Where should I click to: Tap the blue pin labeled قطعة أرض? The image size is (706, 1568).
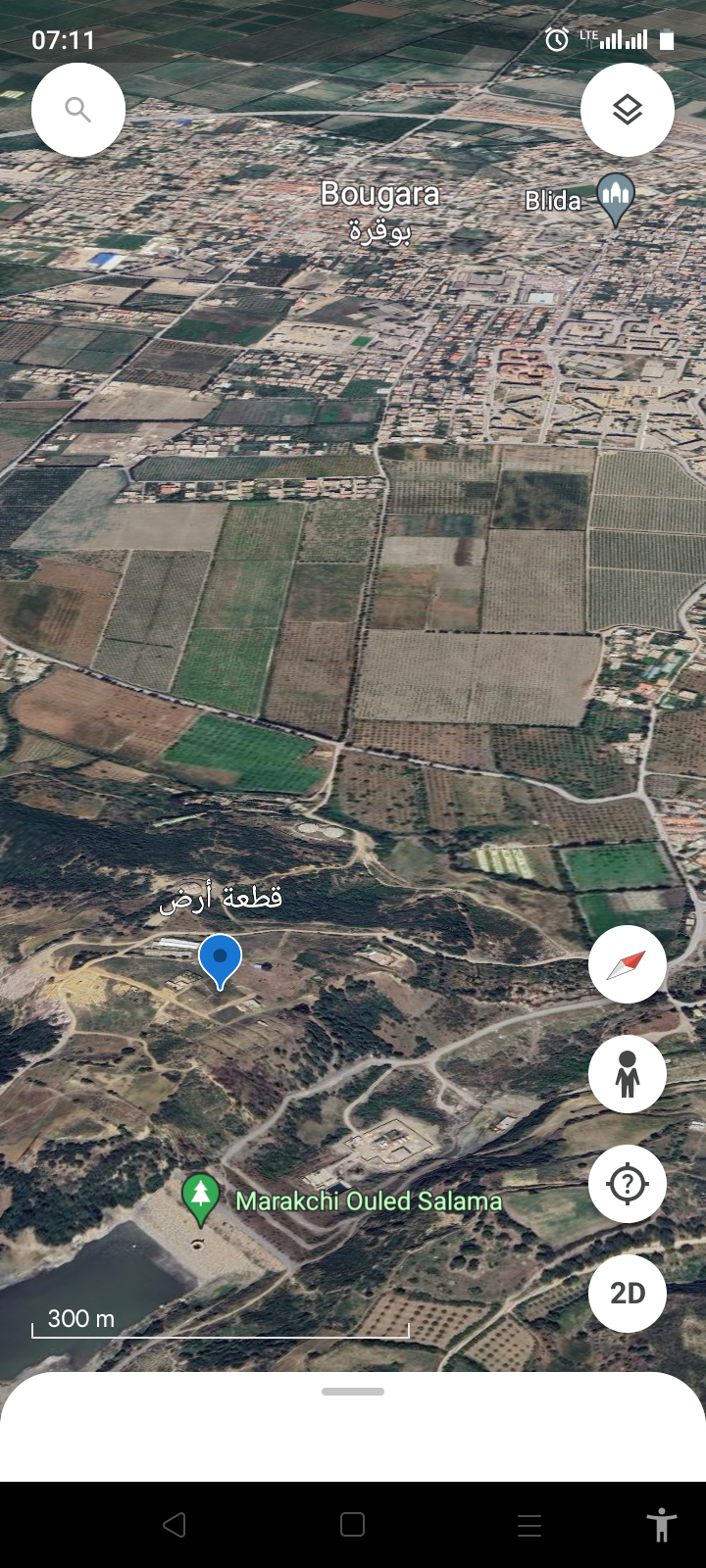point(220,960)
